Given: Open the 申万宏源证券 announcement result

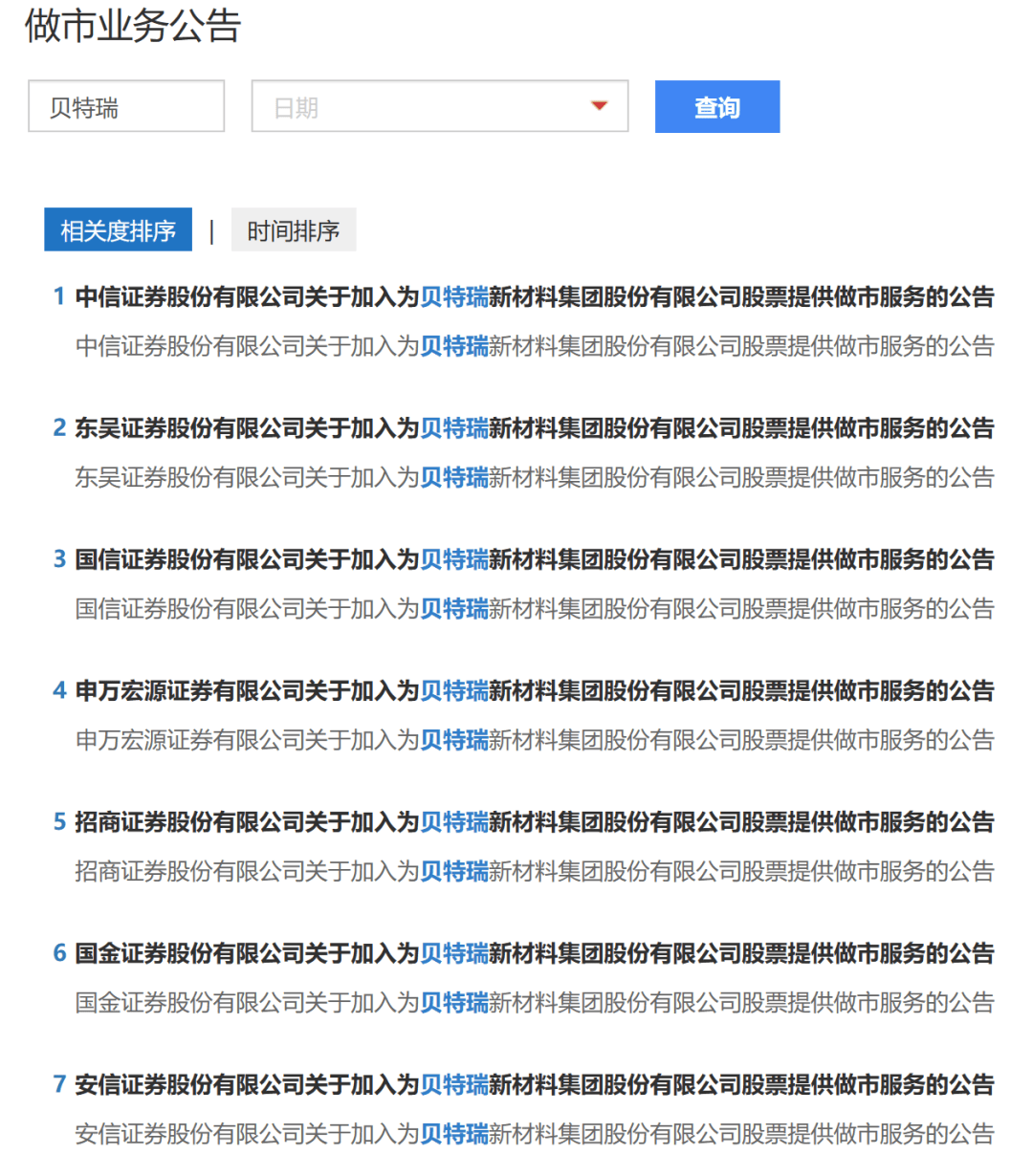Looking at the screenshot, I should click(534, 690).
